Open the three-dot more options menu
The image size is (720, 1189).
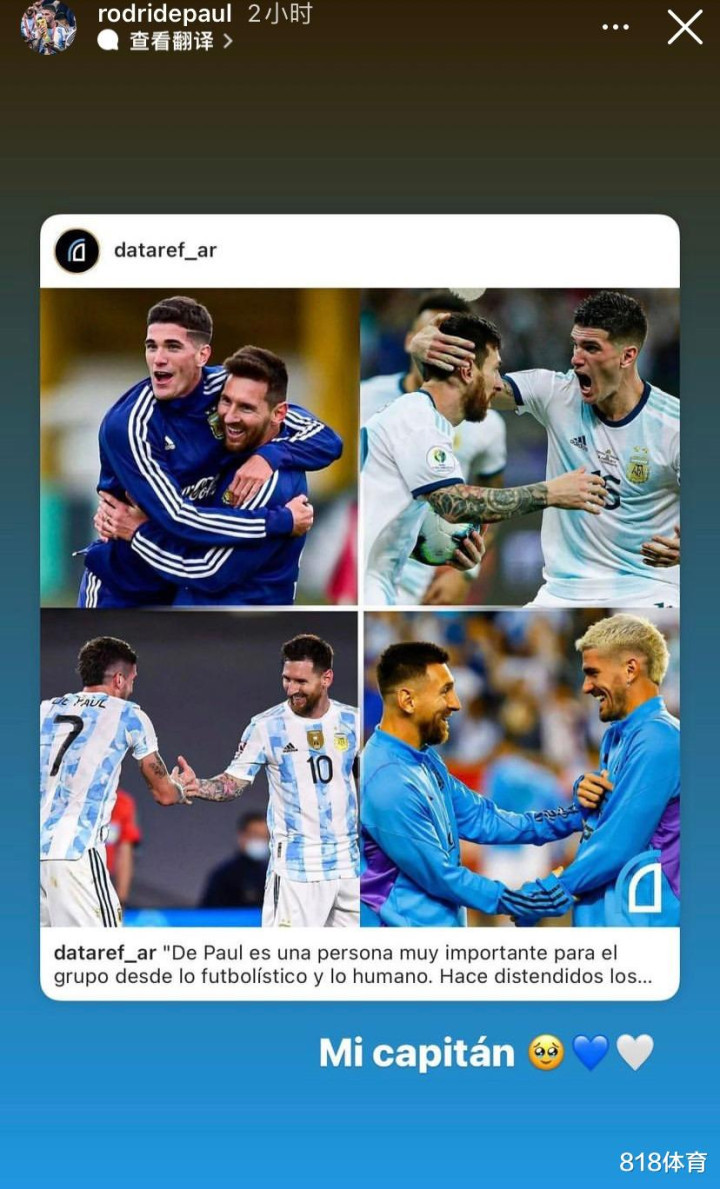pos(616,27)
